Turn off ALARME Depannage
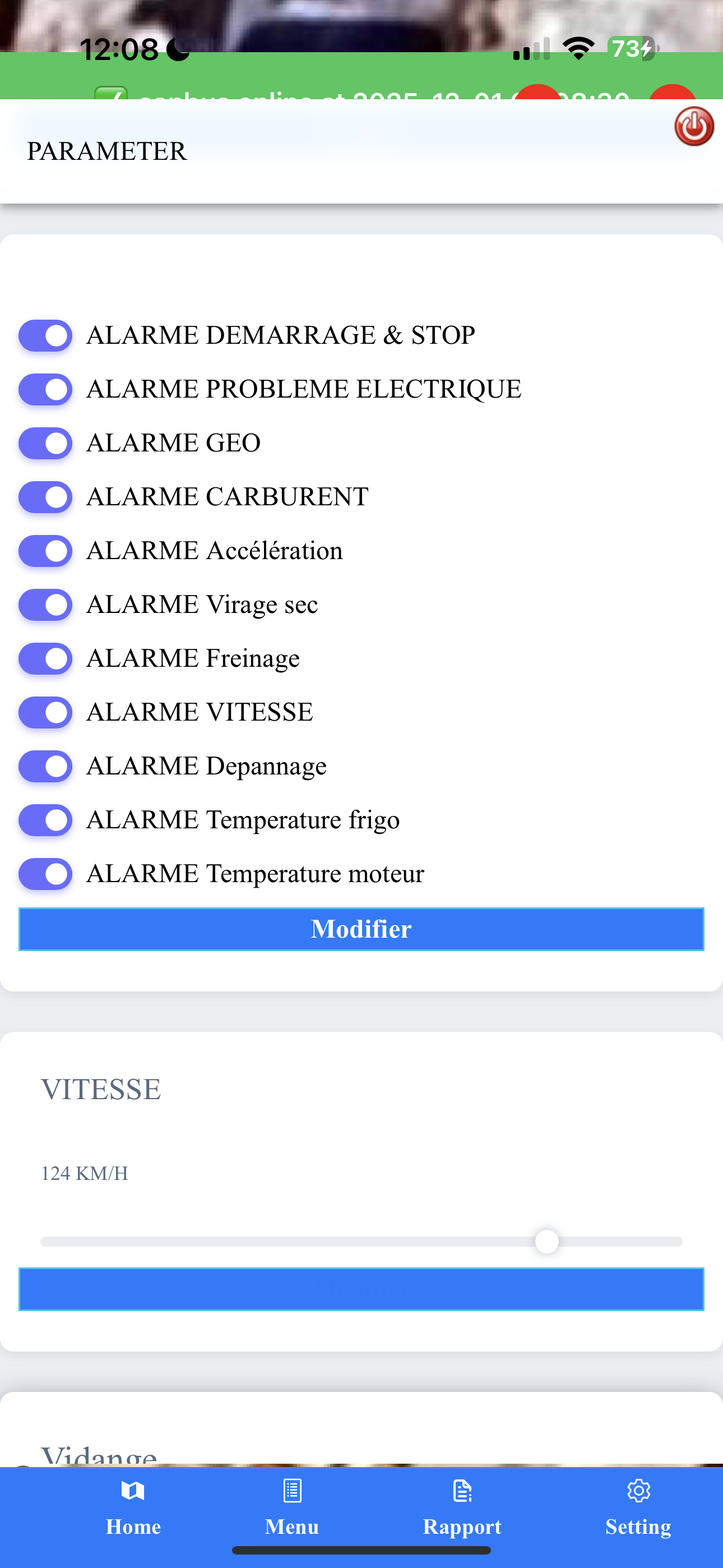 coord(45,765)
